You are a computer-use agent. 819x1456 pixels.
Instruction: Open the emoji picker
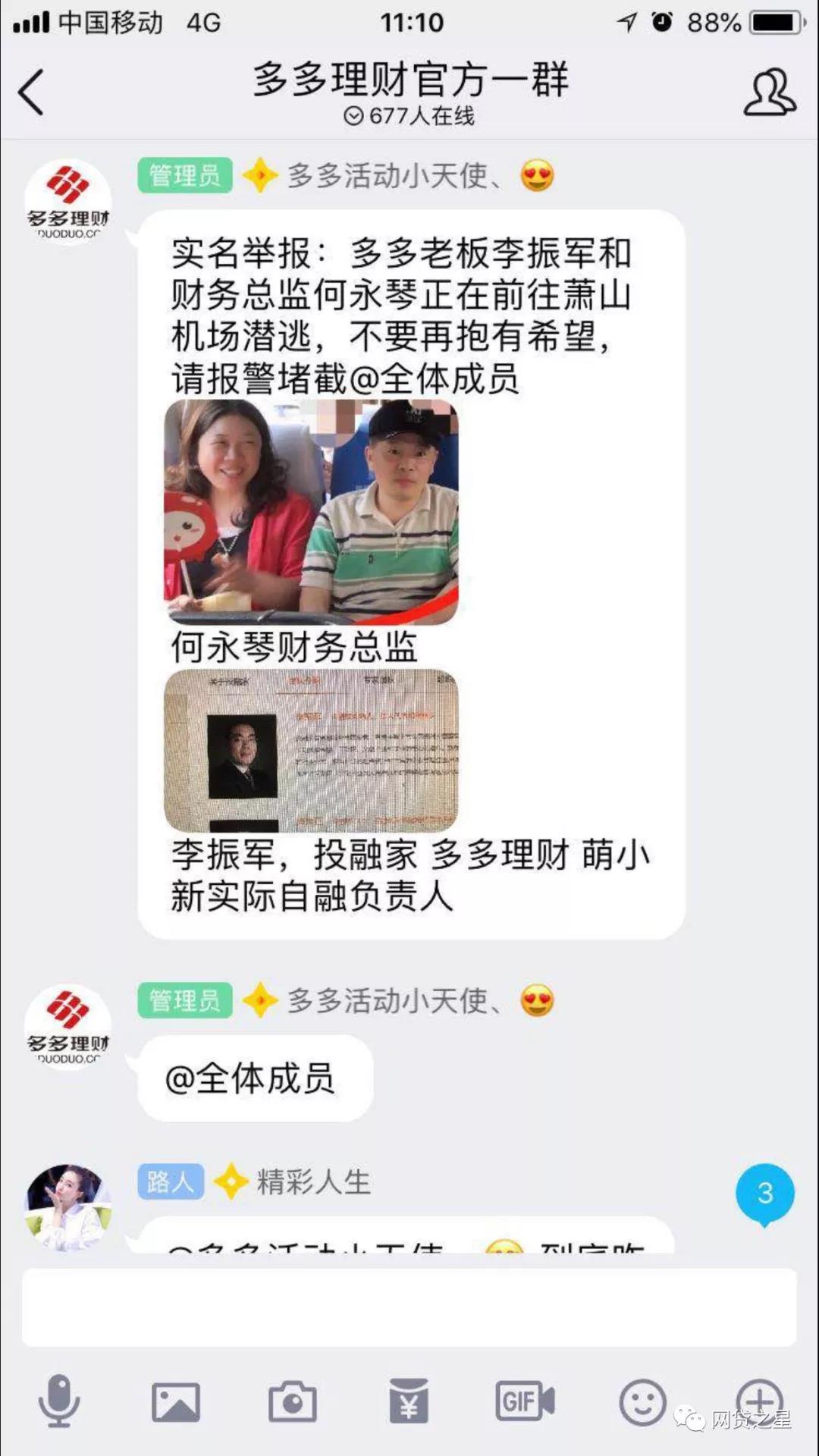(x=642, y=1401)
